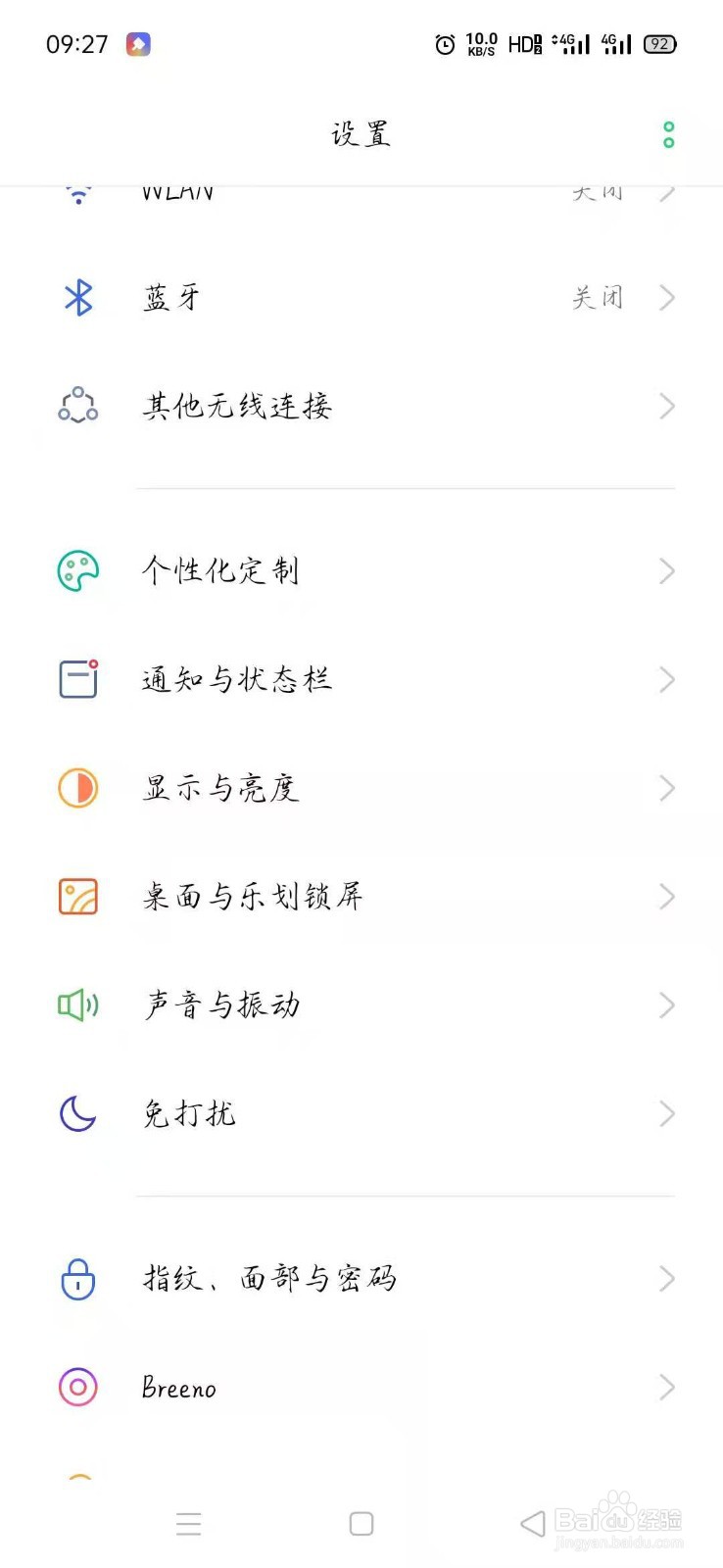
Task: Open 蓝牙 Bluetooth settings
Action: [x=361, y=297]
